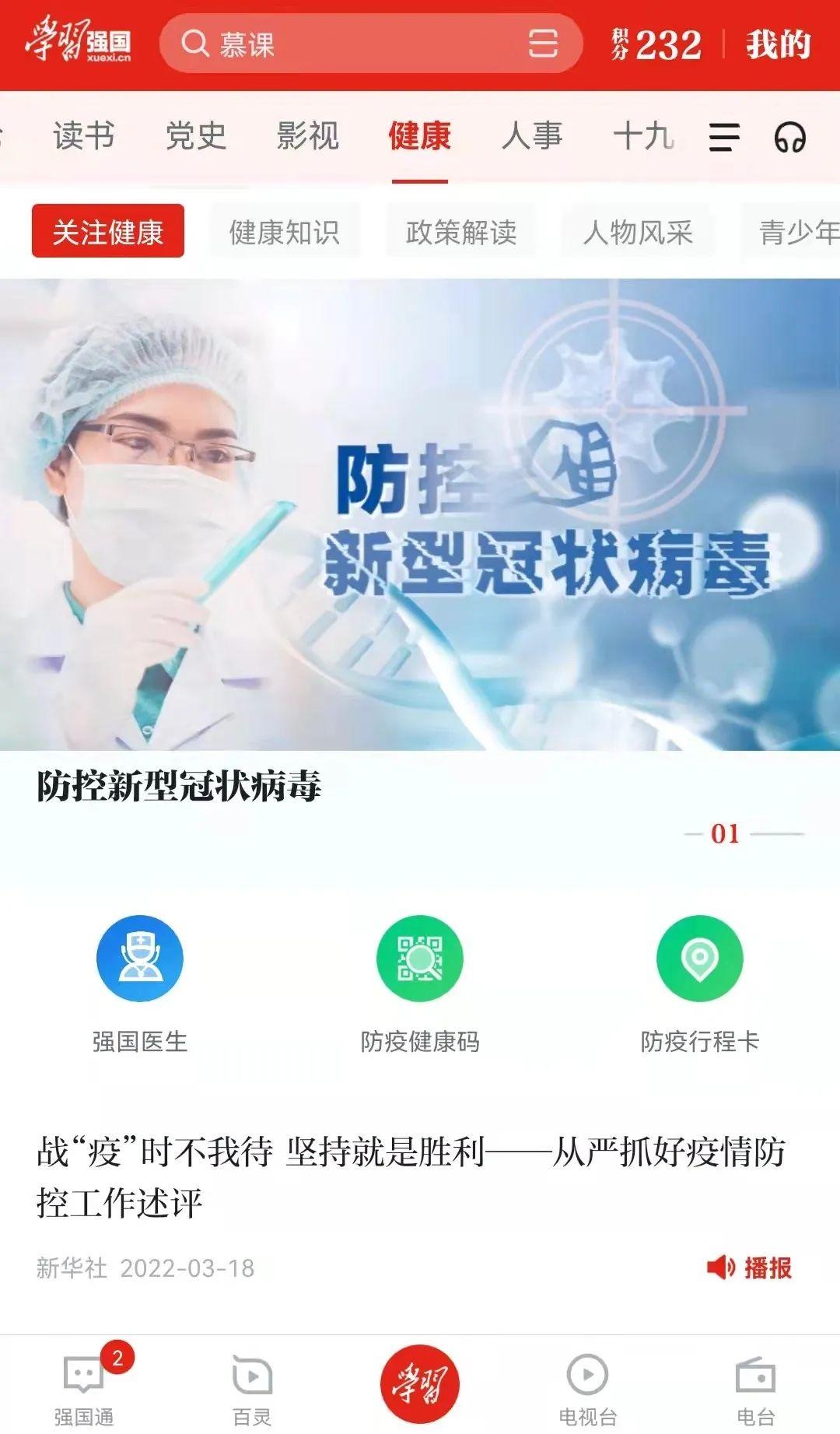This screenshot has width=840, height=1434.
Task: Switch to the 电视台 tab
Action: 588,1388
